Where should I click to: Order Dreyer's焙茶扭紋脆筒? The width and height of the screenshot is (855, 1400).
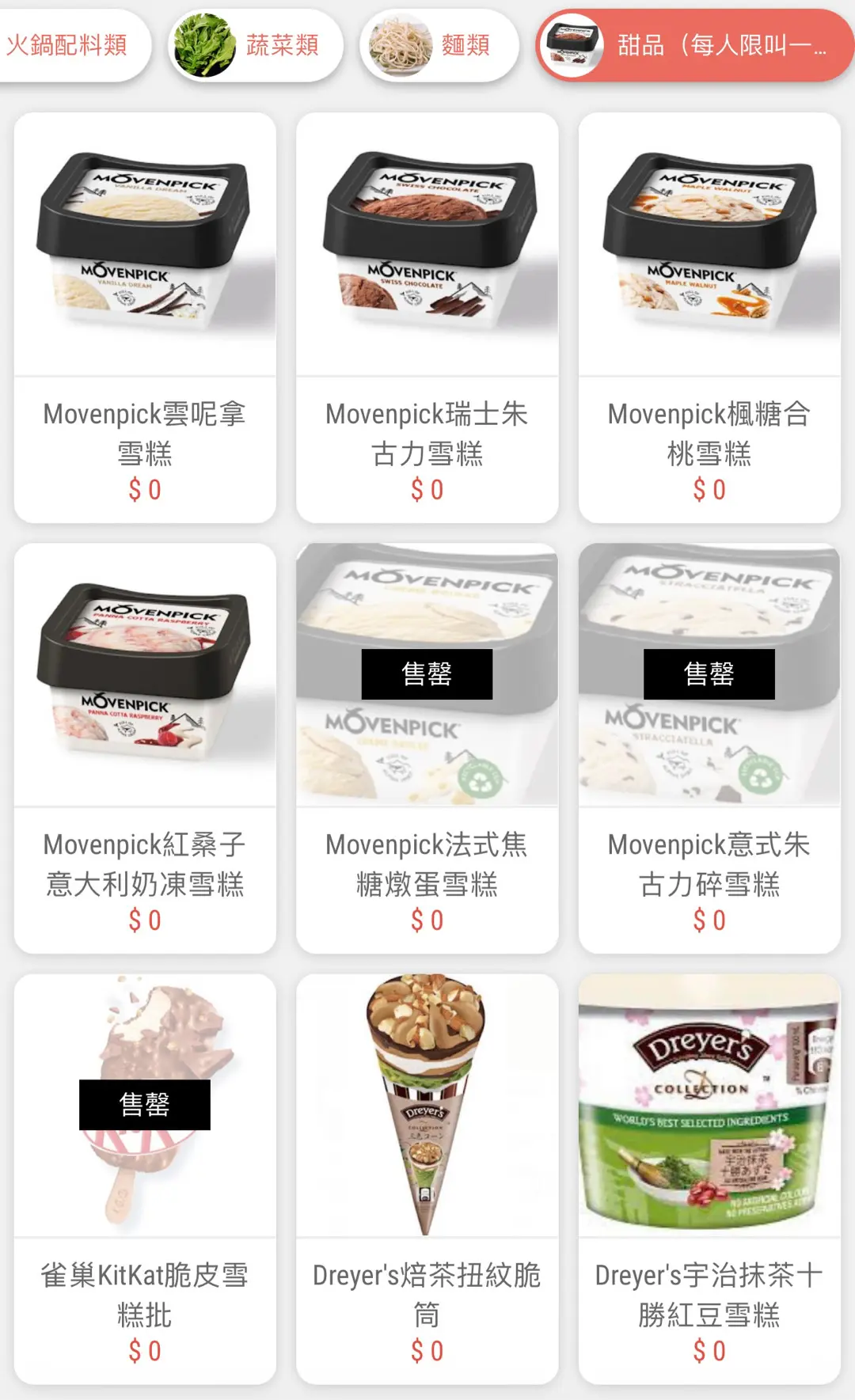(427, 1178)
